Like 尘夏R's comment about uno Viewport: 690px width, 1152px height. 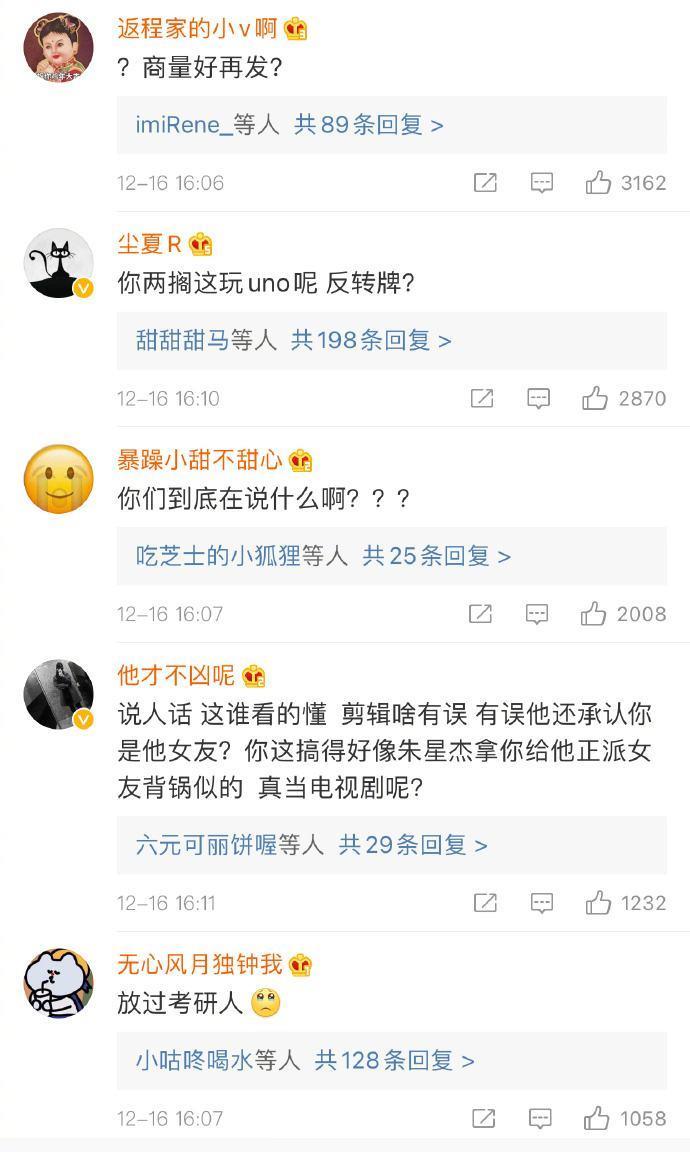click(x=596, y=398)
